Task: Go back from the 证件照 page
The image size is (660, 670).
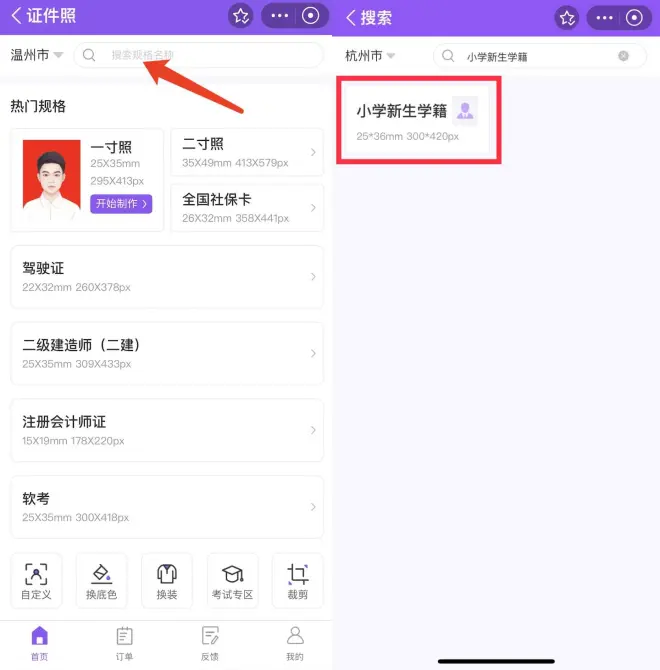Action: coord(17,16)
